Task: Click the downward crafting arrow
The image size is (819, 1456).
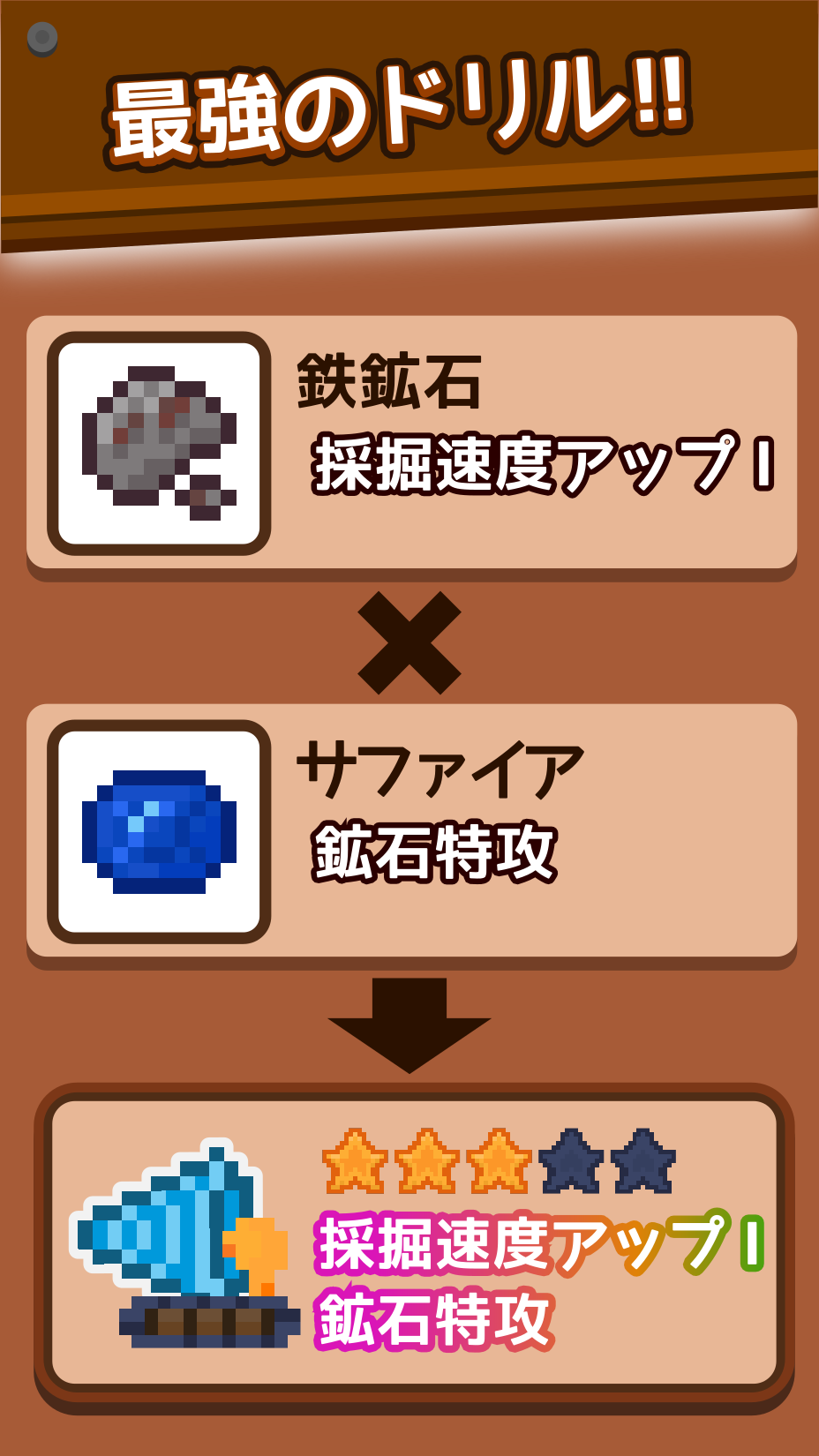Action: tap(409, 1024)
